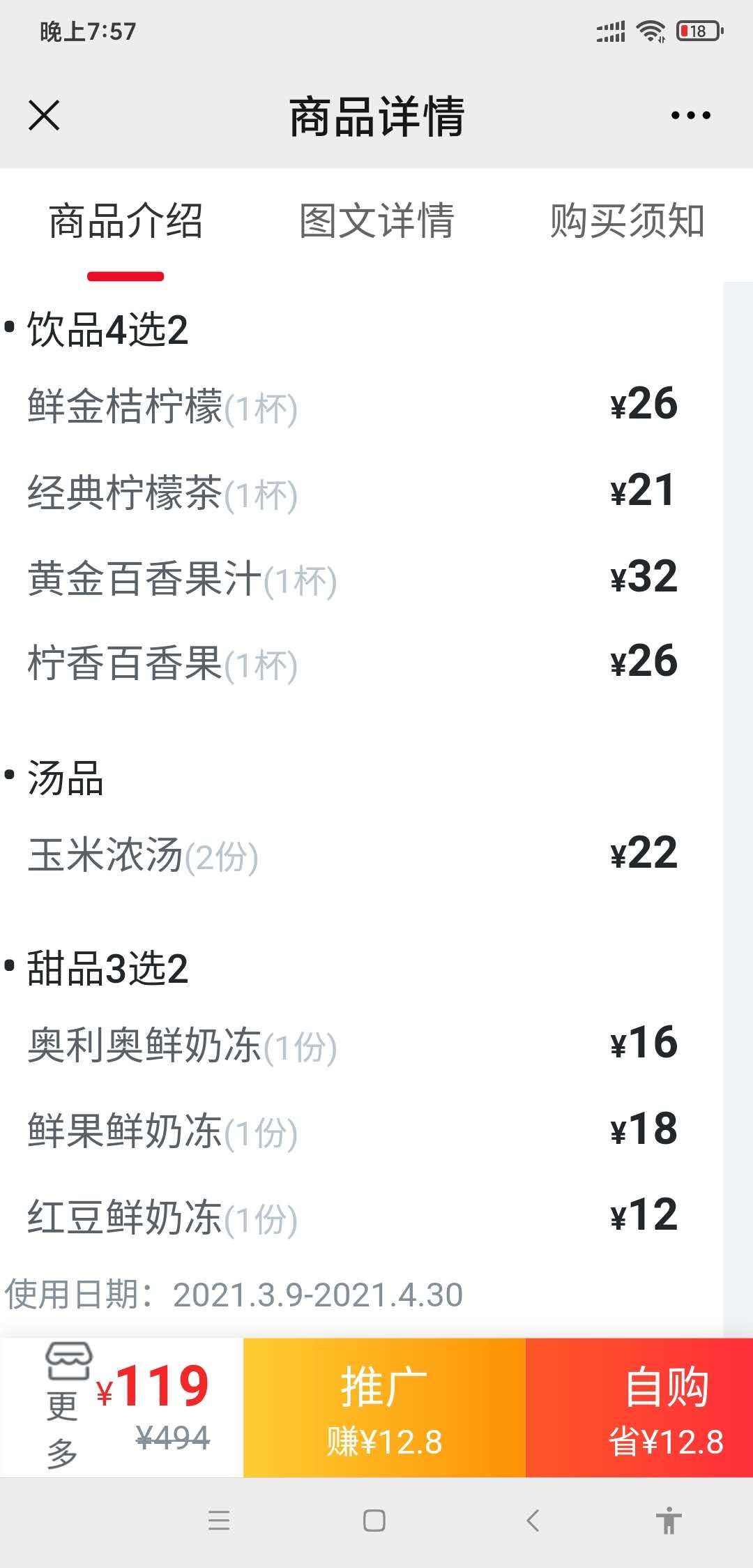Go back using system back button
Image resolution: width=753 pixels, height=1568 pixels.
tap(533, 1521)
